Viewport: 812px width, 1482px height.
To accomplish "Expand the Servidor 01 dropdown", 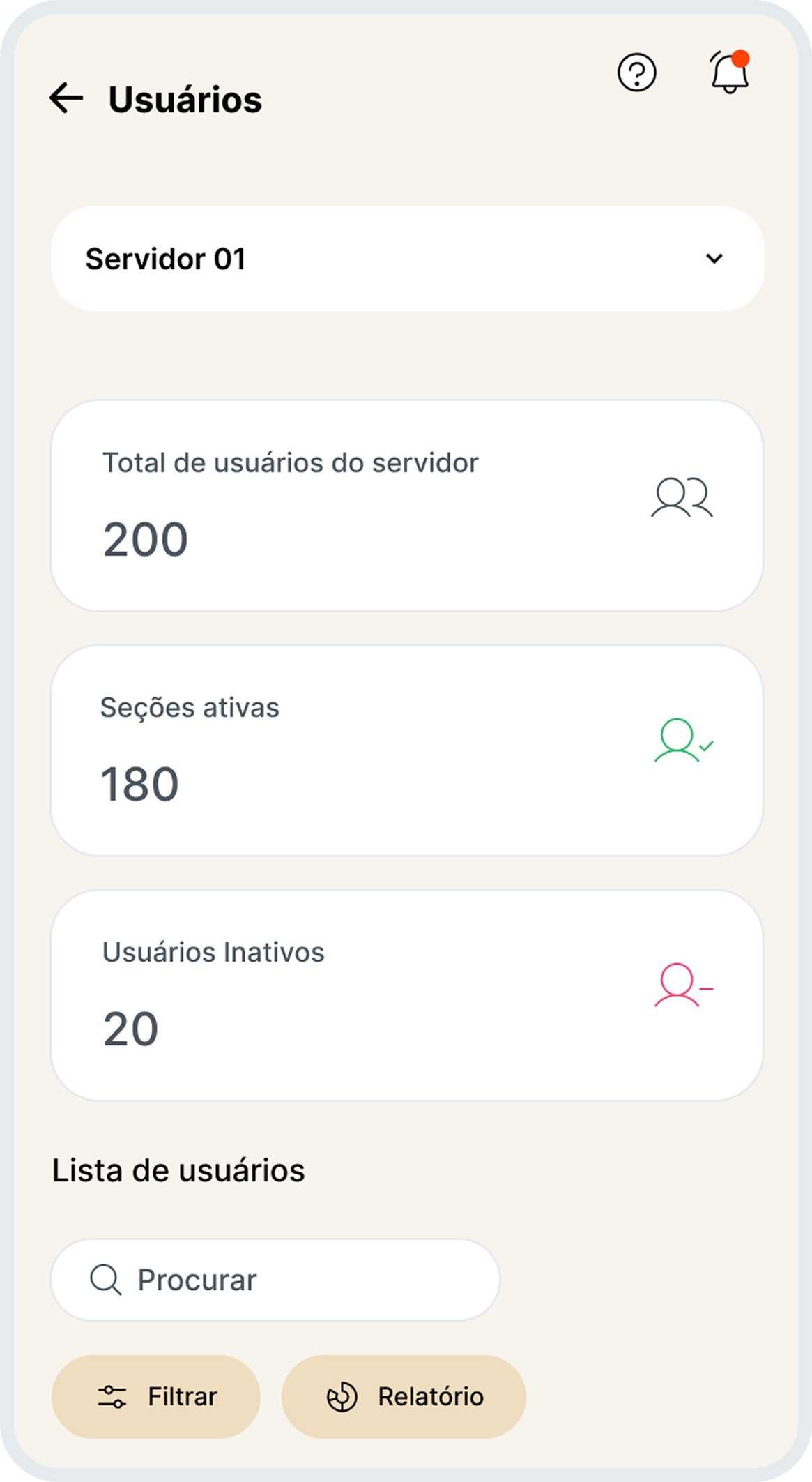I will (x=406, y=258).
